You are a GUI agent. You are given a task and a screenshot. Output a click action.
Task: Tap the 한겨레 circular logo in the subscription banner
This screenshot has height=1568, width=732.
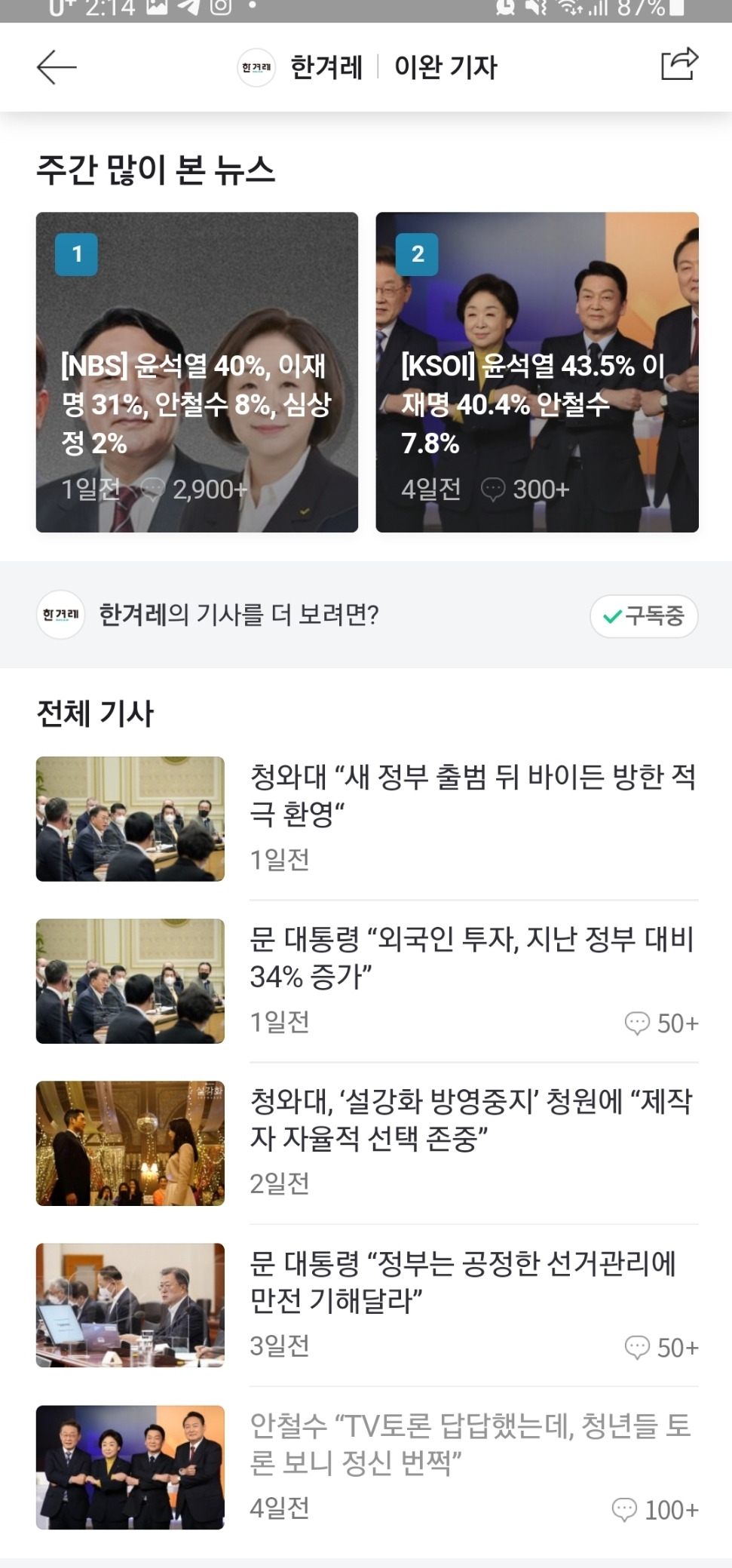60,615
